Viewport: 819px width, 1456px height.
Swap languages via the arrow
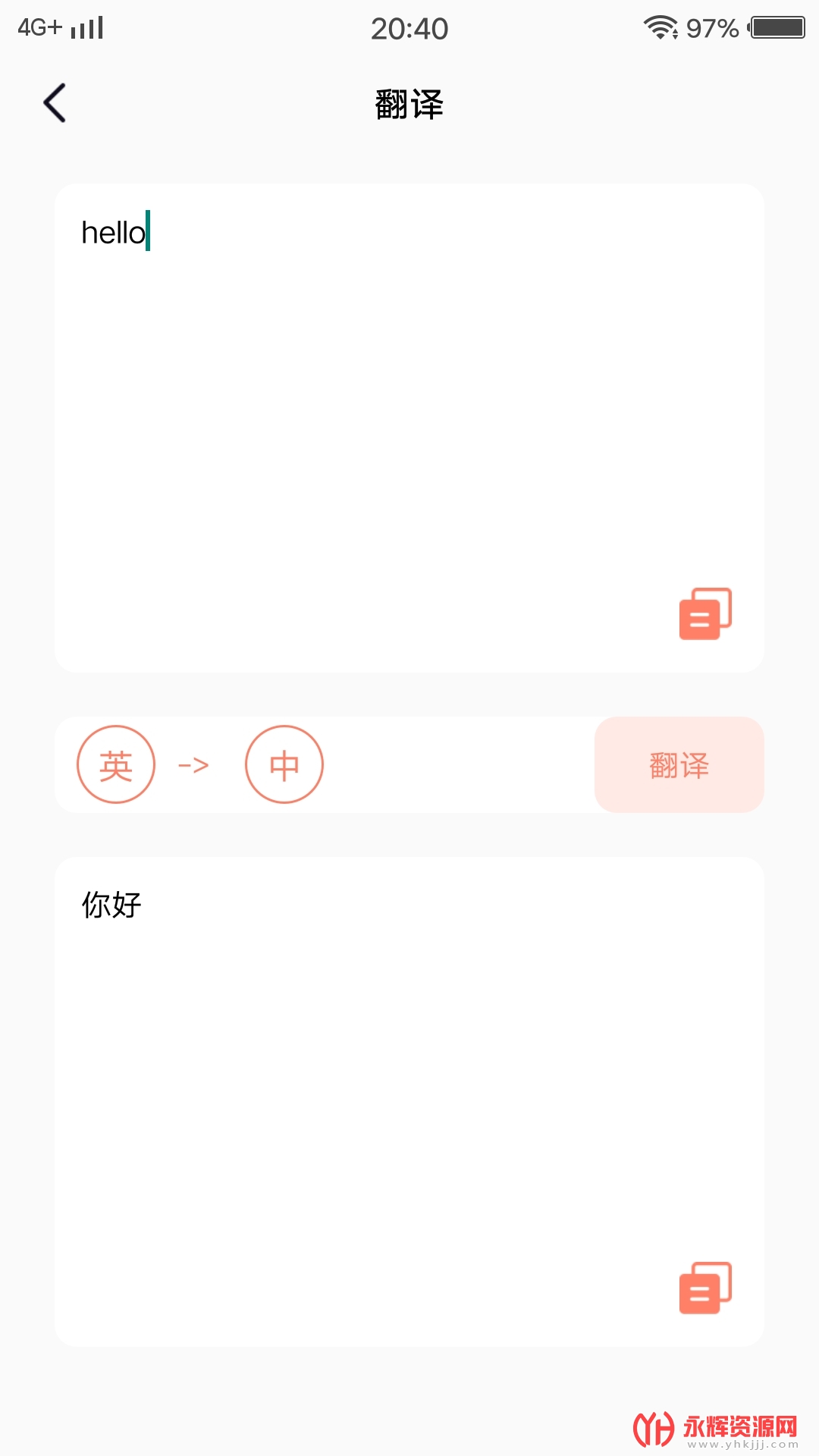[x=193, y=765]
